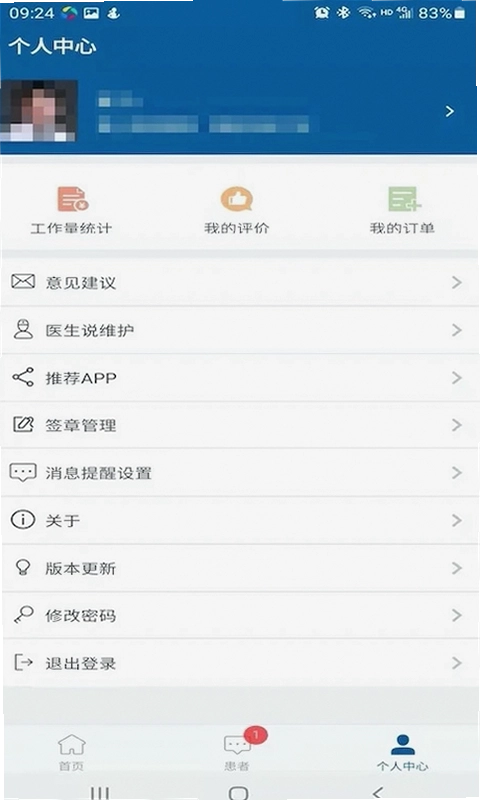Open the profile details chevron
480x800 pixels.
pyautogui.click(x=449, y=111)
